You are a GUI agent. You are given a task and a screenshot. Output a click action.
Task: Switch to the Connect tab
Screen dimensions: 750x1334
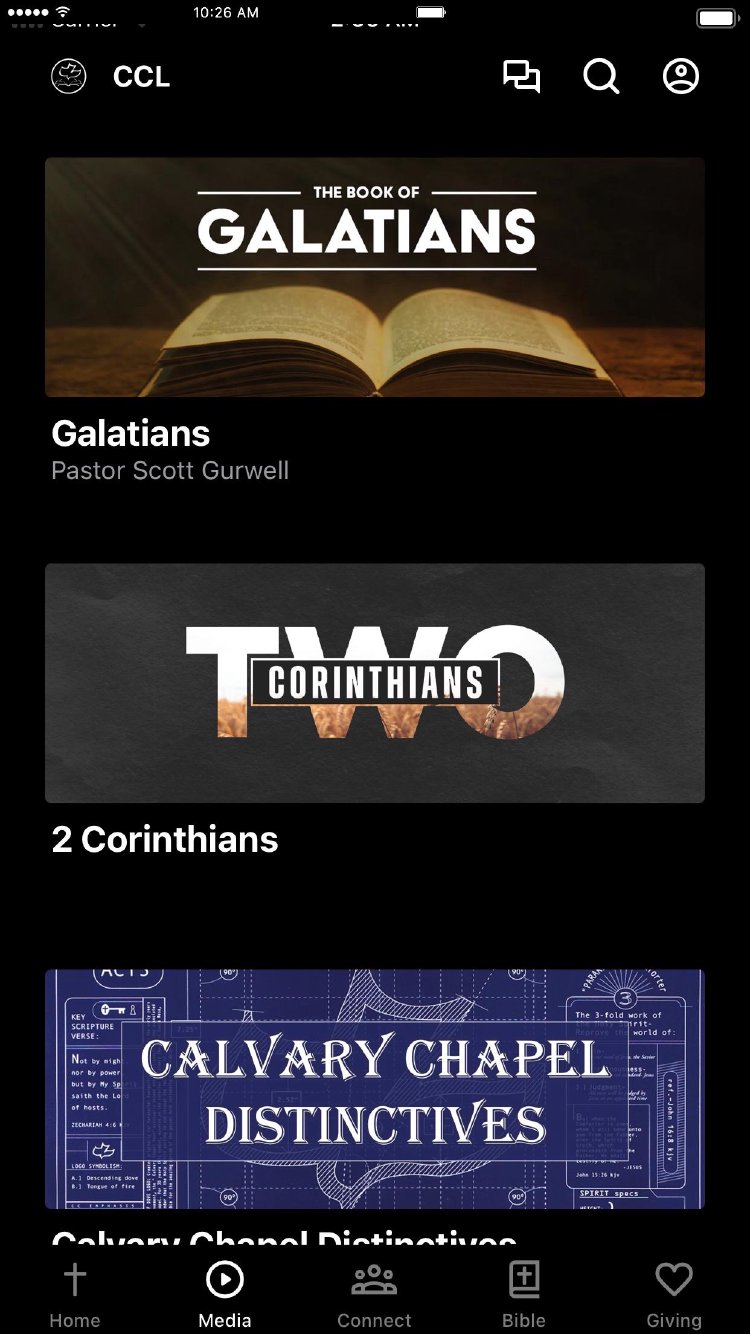tap(374, 1295)
